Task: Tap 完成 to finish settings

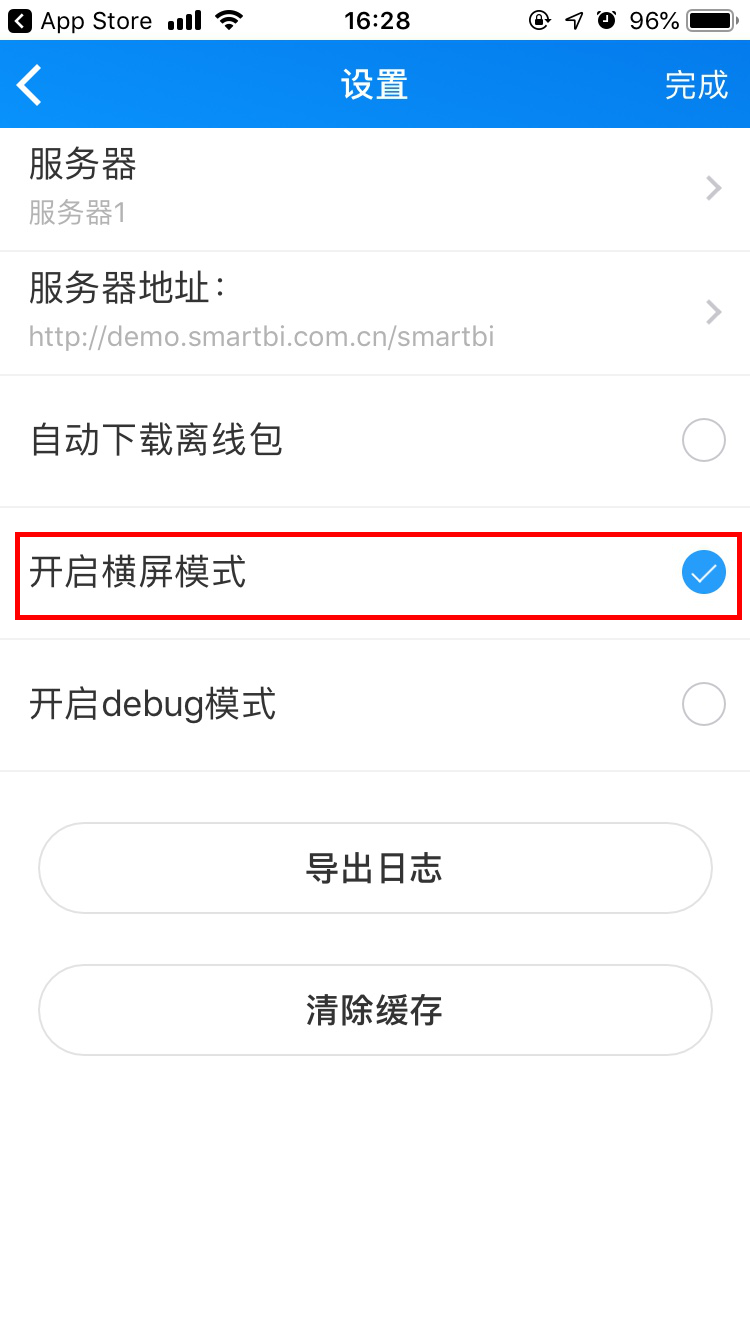Action: click(x=696, y=85)
